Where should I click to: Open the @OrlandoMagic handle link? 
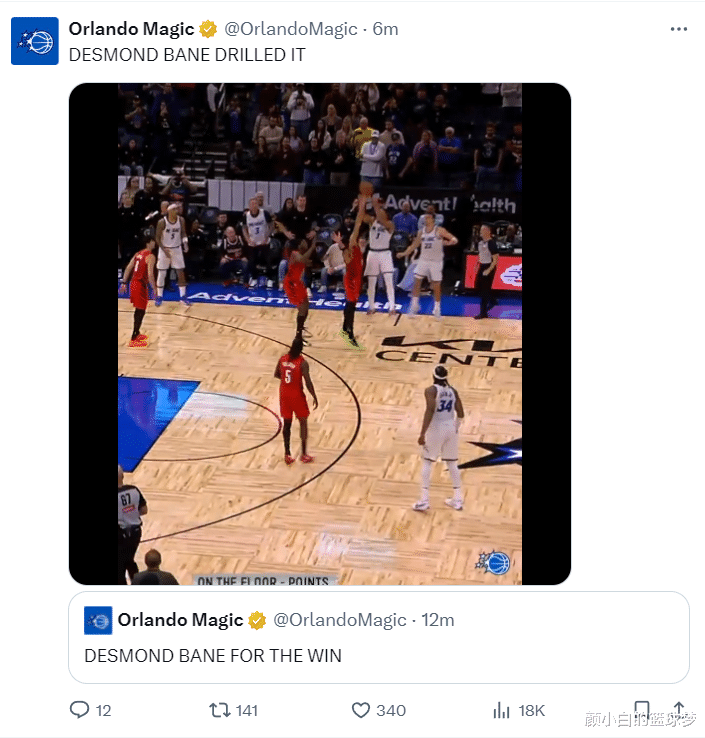coord(290,29)
